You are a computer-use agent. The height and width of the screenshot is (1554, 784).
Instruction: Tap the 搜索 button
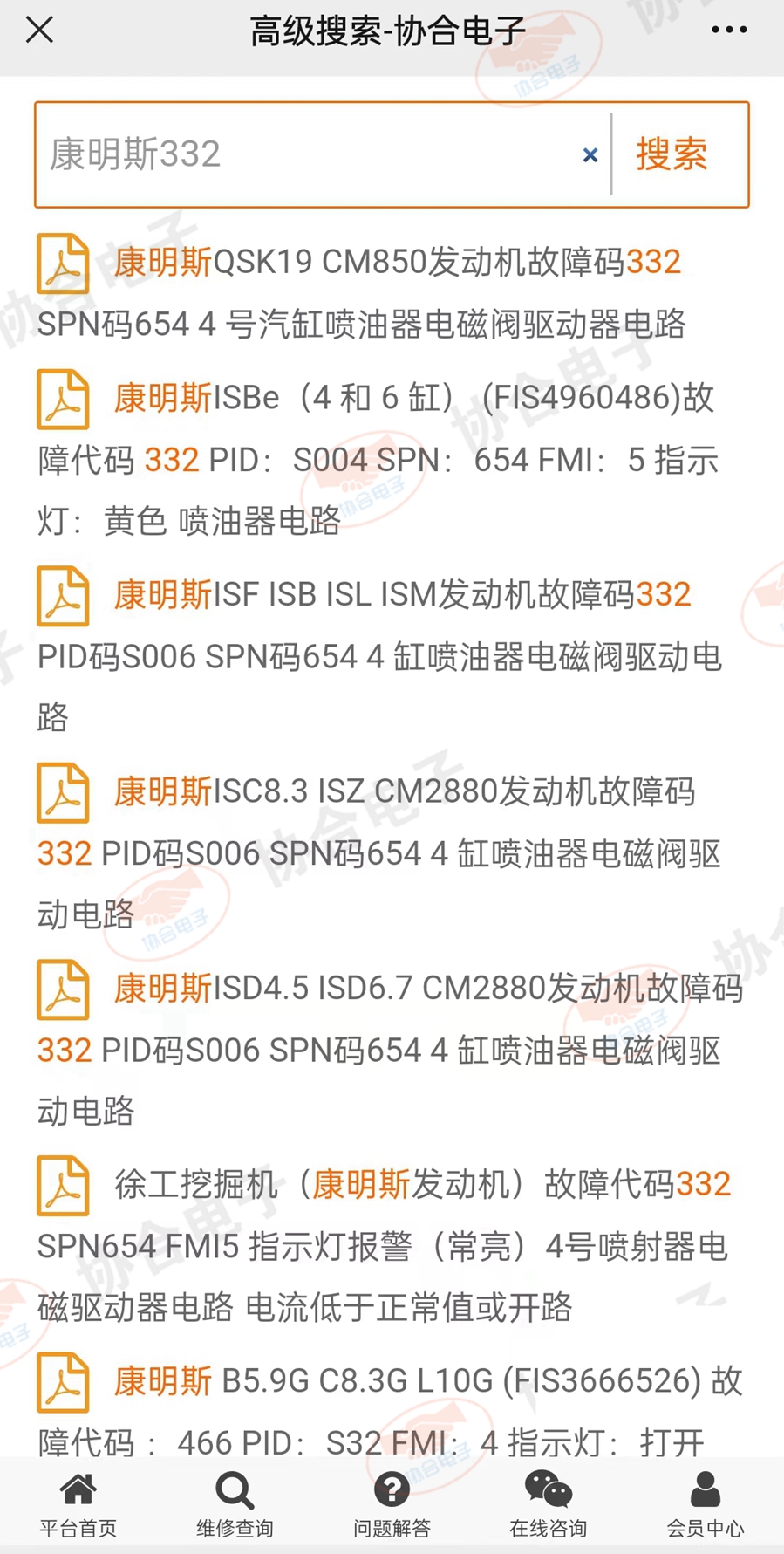point(672,154)
